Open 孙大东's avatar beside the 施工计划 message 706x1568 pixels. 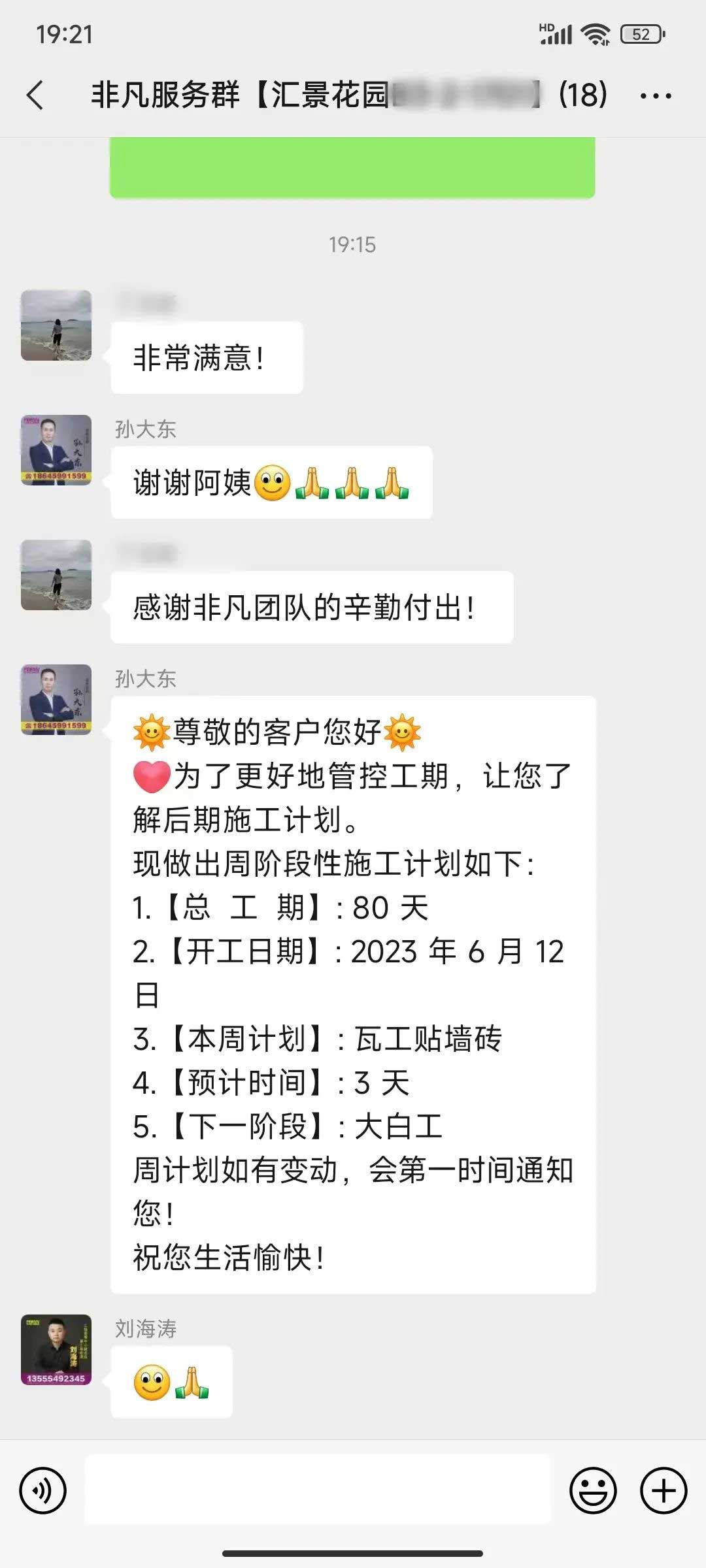[x=56, y=700]
